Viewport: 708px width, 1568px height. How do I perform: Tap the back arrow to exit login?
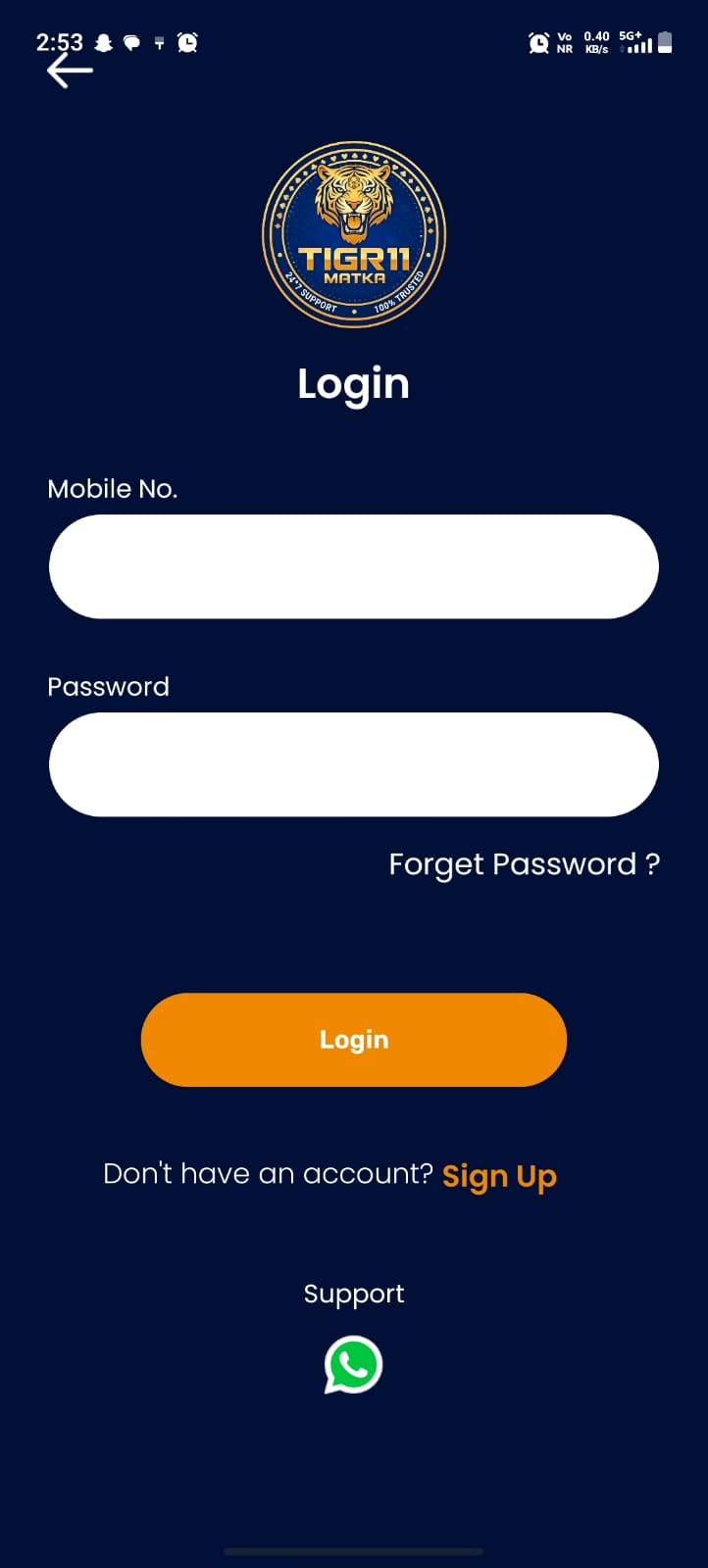click(69, 71)
